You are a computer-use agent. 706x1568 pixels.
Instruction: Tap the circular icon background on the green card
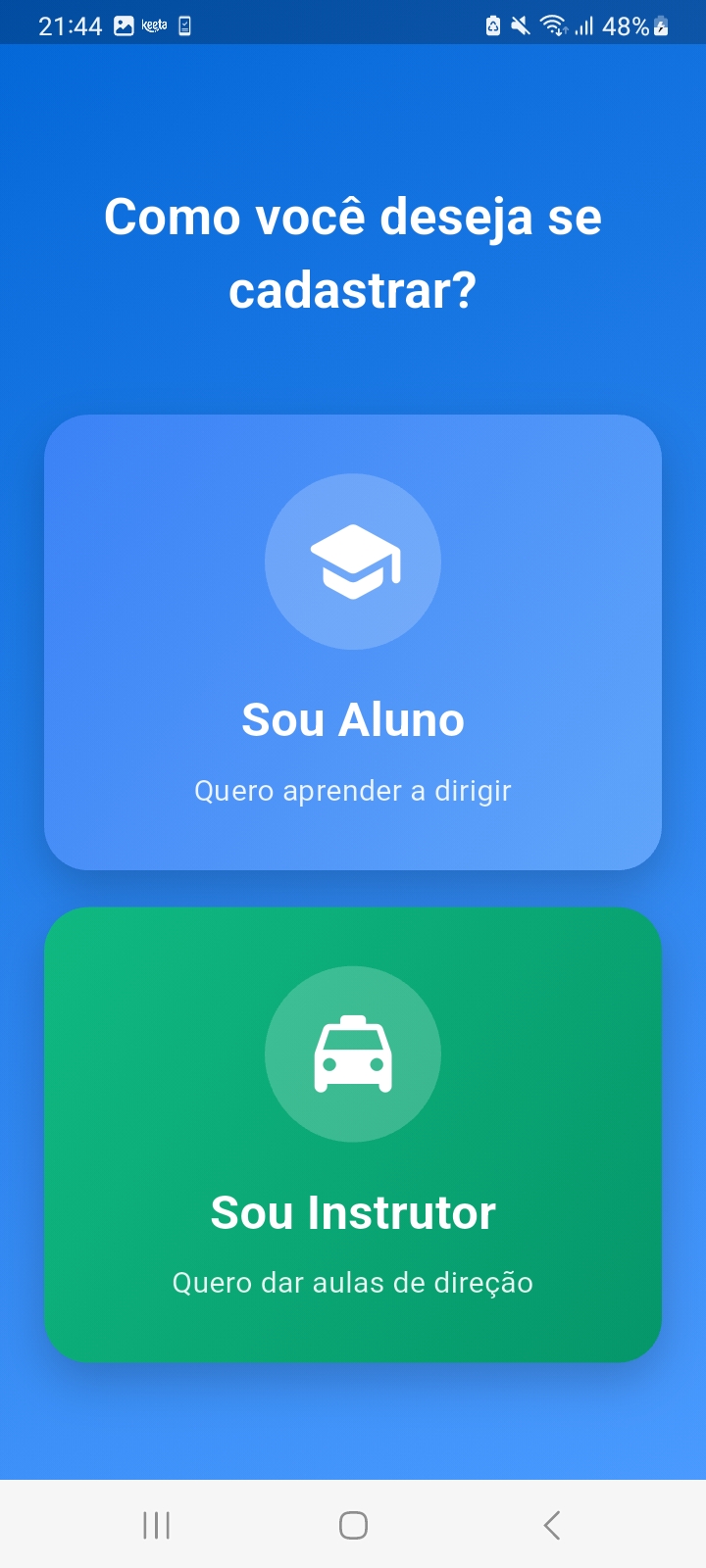(353, 1053)
